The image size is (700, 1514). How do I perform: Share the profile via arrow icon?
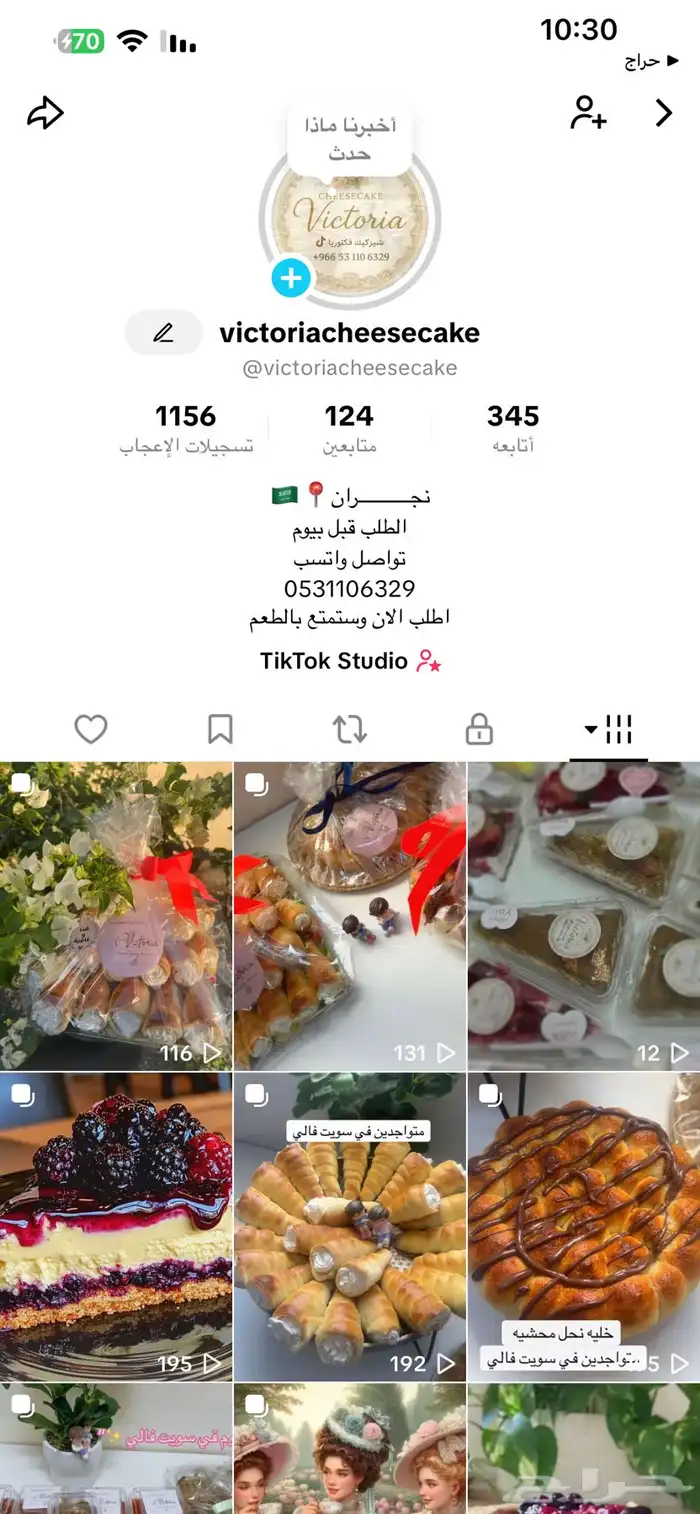(45, 113)
